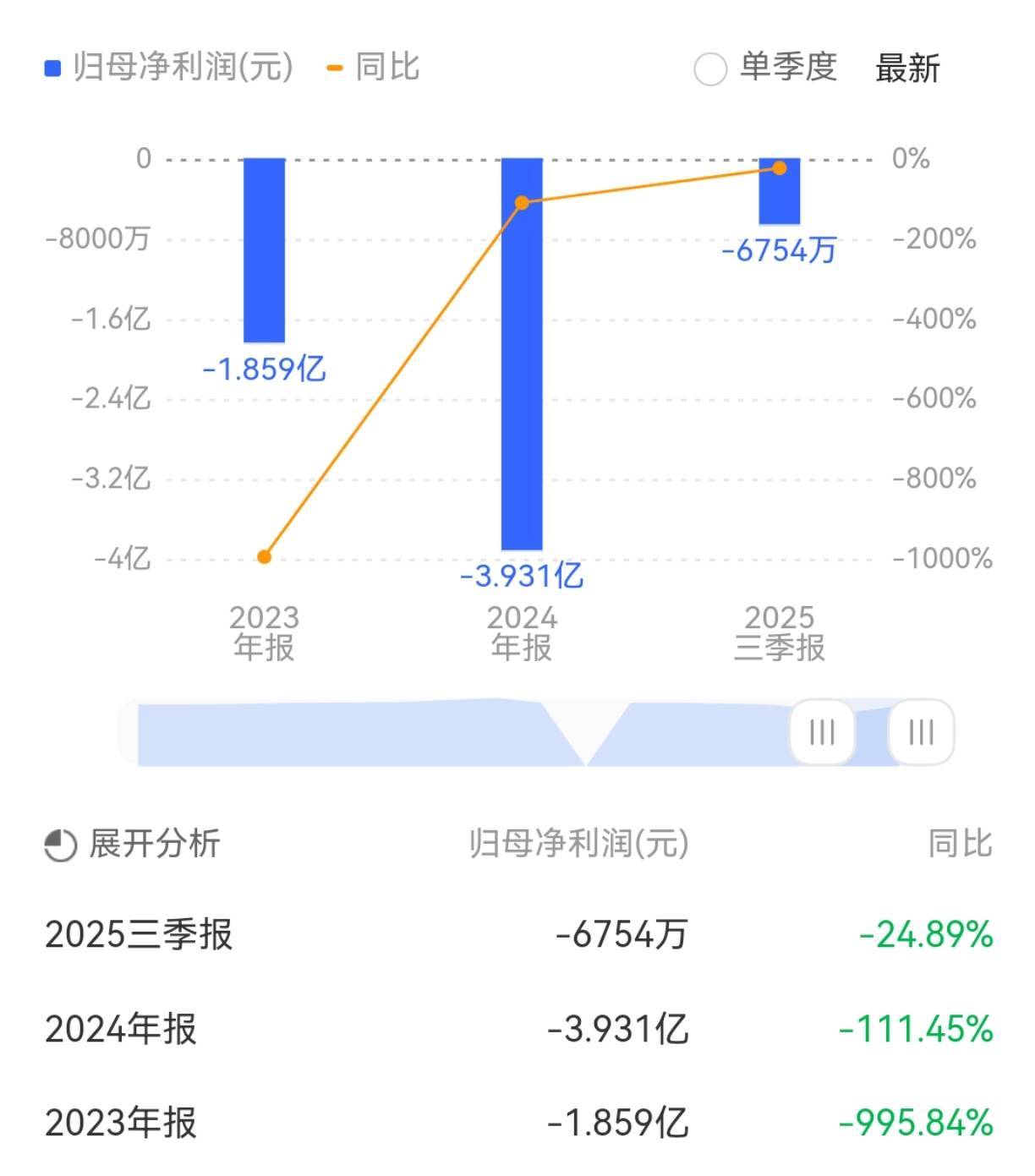1035x1176 pixels.
Task: Tap the right handle of the range slider
Action: [x=921, y=732]
